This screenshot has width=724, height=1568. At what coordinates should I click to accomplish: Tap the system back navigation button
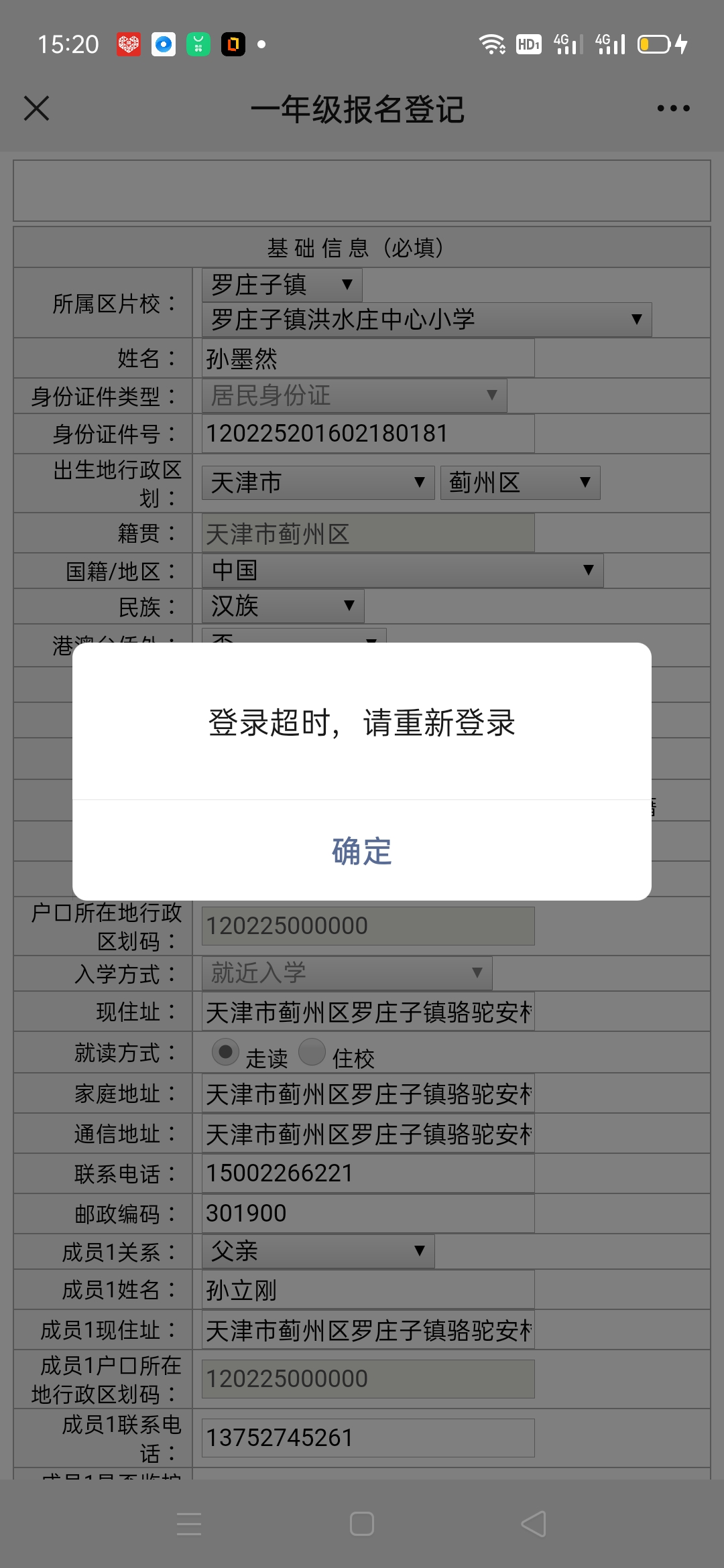534,1524
